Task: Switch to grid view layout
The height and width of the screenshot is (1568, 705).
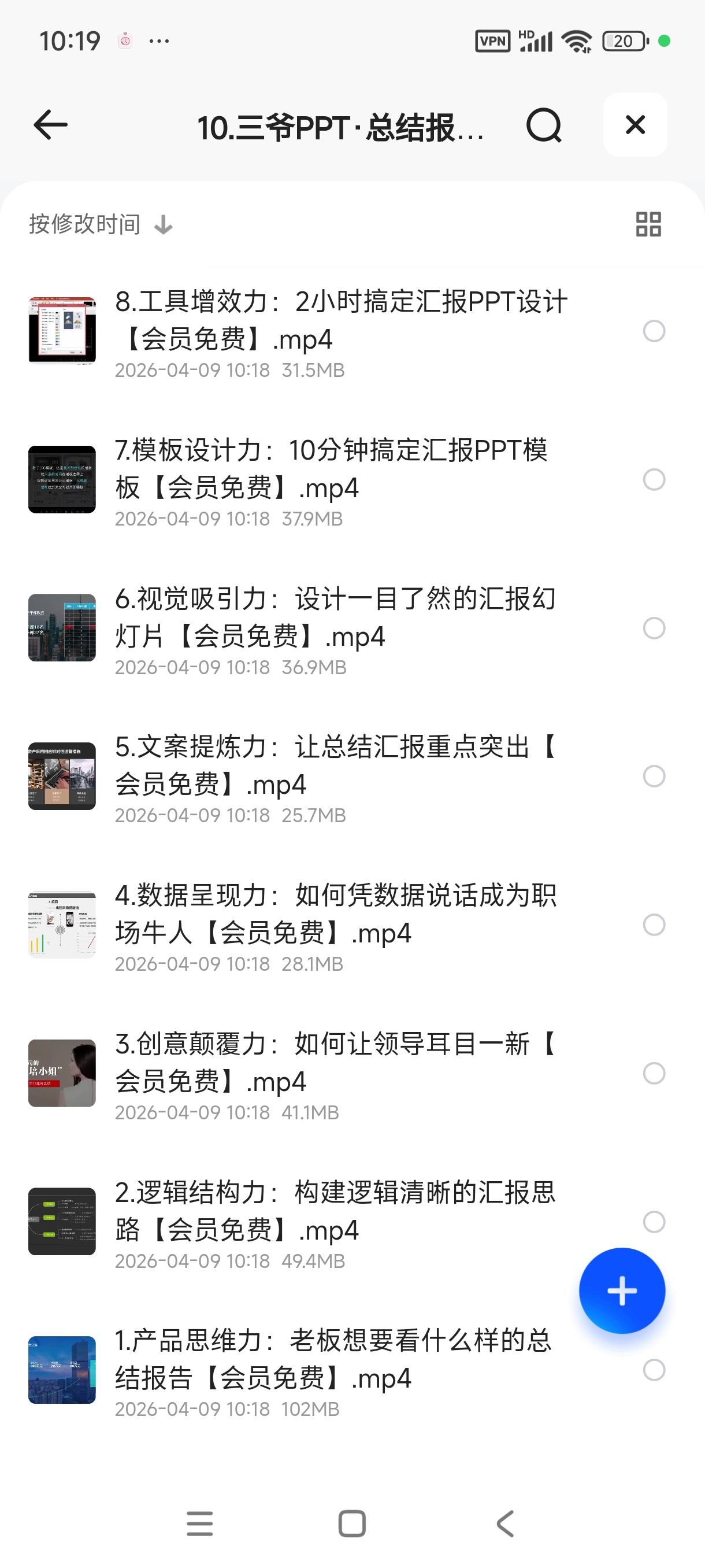Action: [x=647, y=224]
